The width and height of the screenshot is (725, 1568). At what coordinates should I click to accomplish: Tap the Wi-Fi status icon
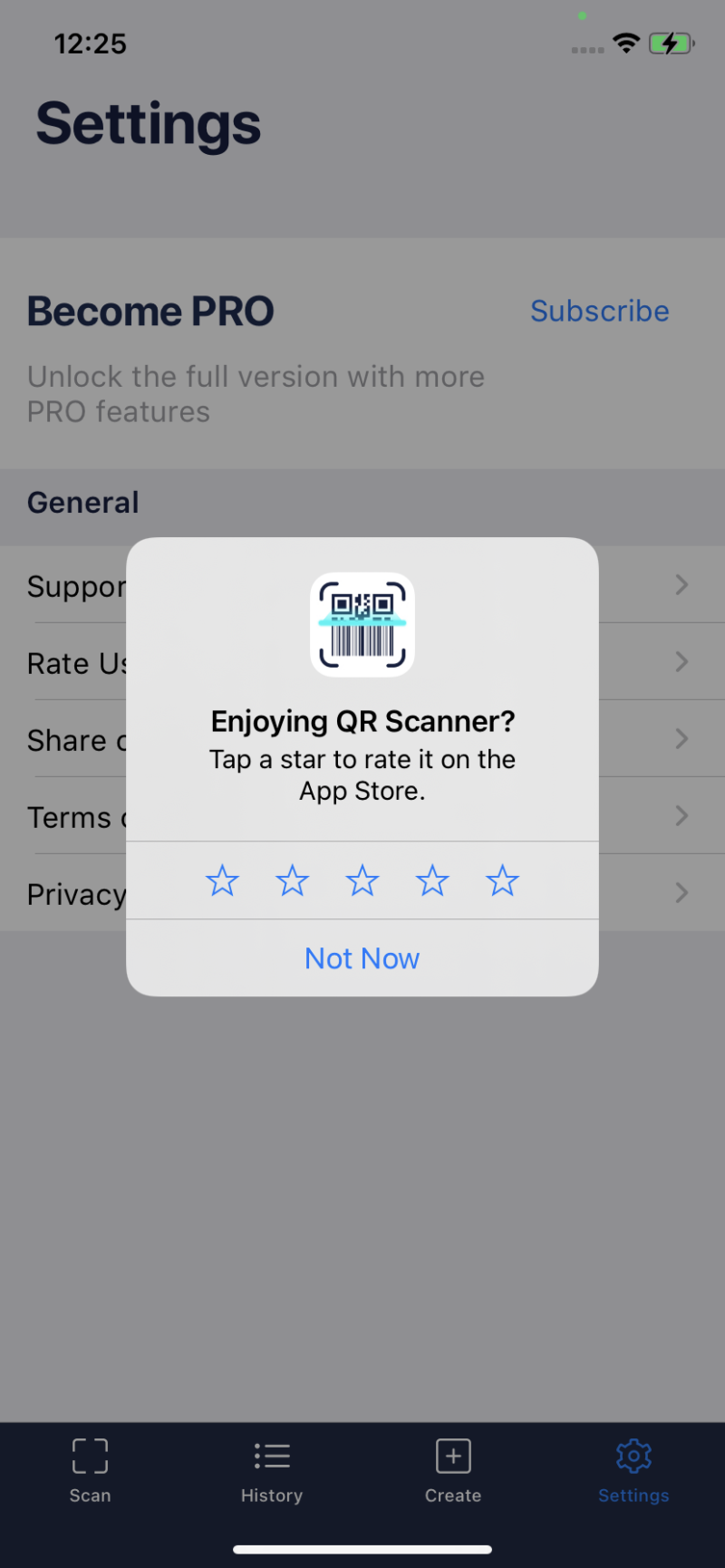point(625,43)
